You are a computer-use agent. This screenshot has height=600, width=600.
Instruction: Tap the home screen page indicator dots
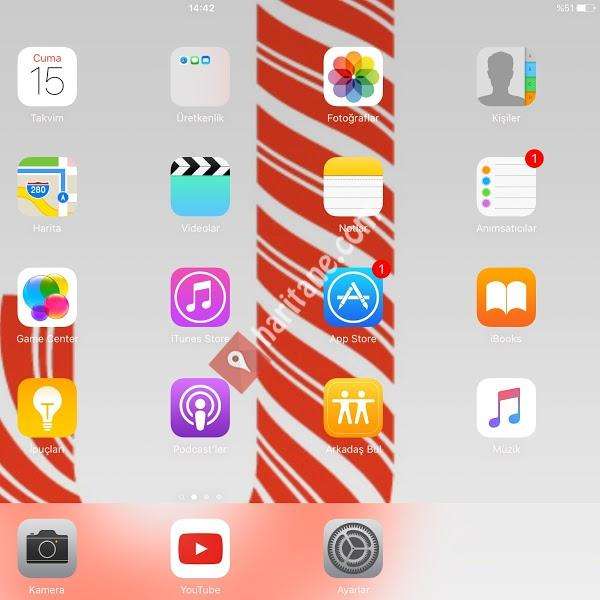tap(200, 496)
